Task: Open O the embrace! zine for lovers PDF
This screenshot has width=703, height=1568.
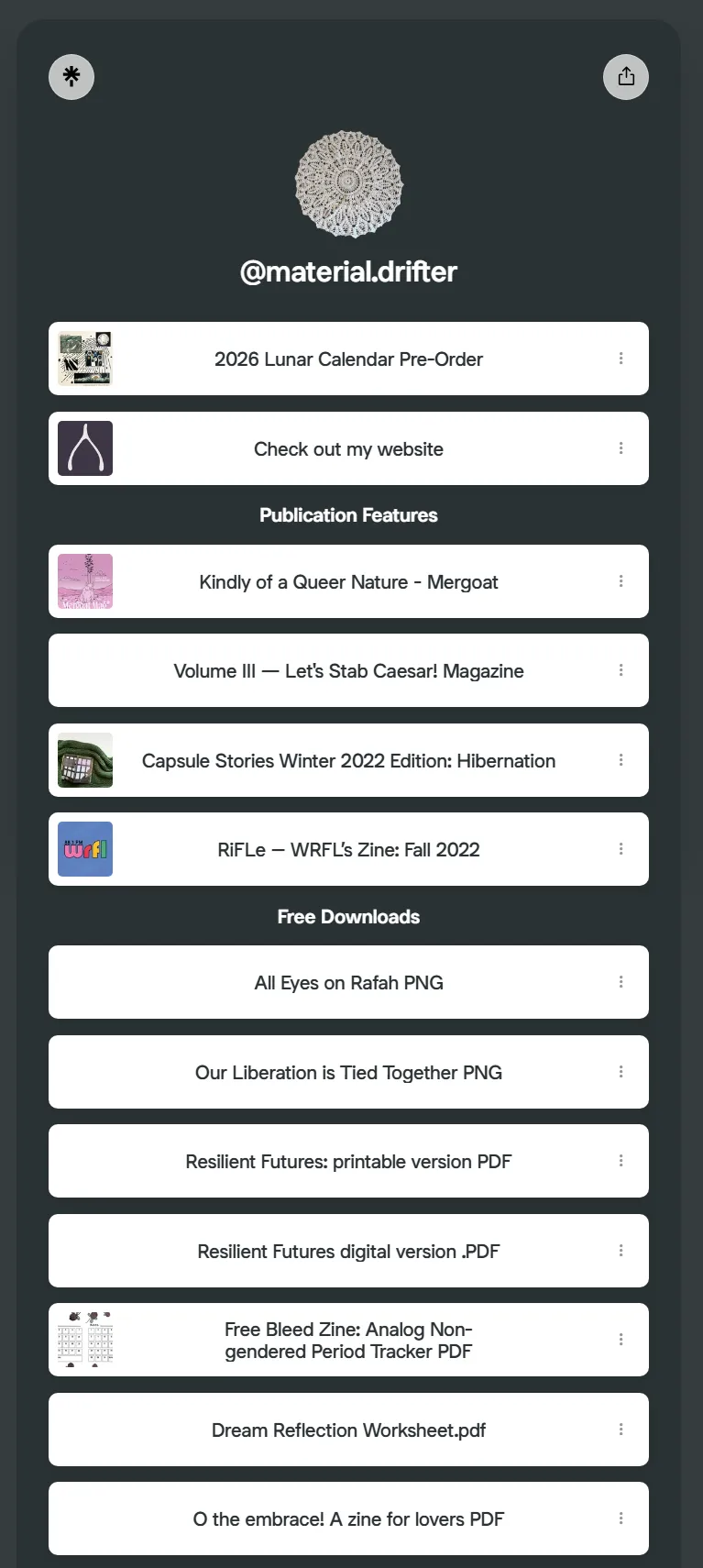Action: [x=348, y=1518]
